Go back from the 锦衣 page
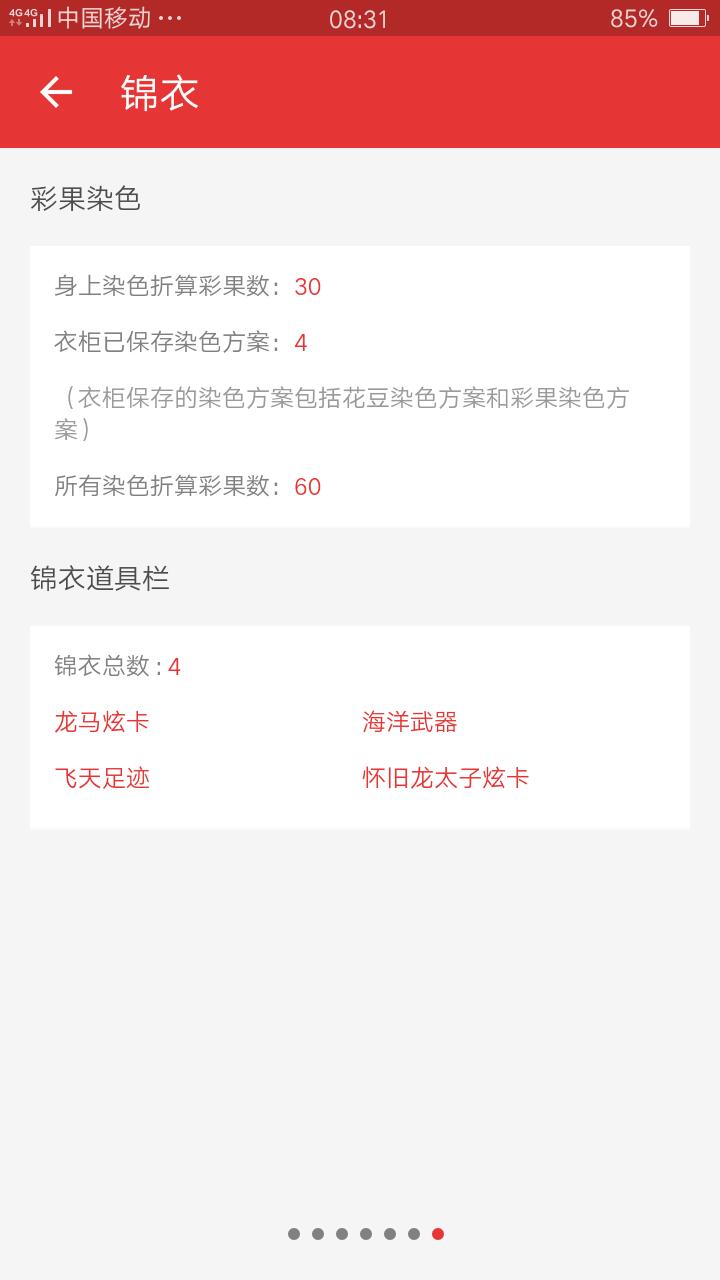The height and width of the screenshot is (1280, 720). [56, 92]
